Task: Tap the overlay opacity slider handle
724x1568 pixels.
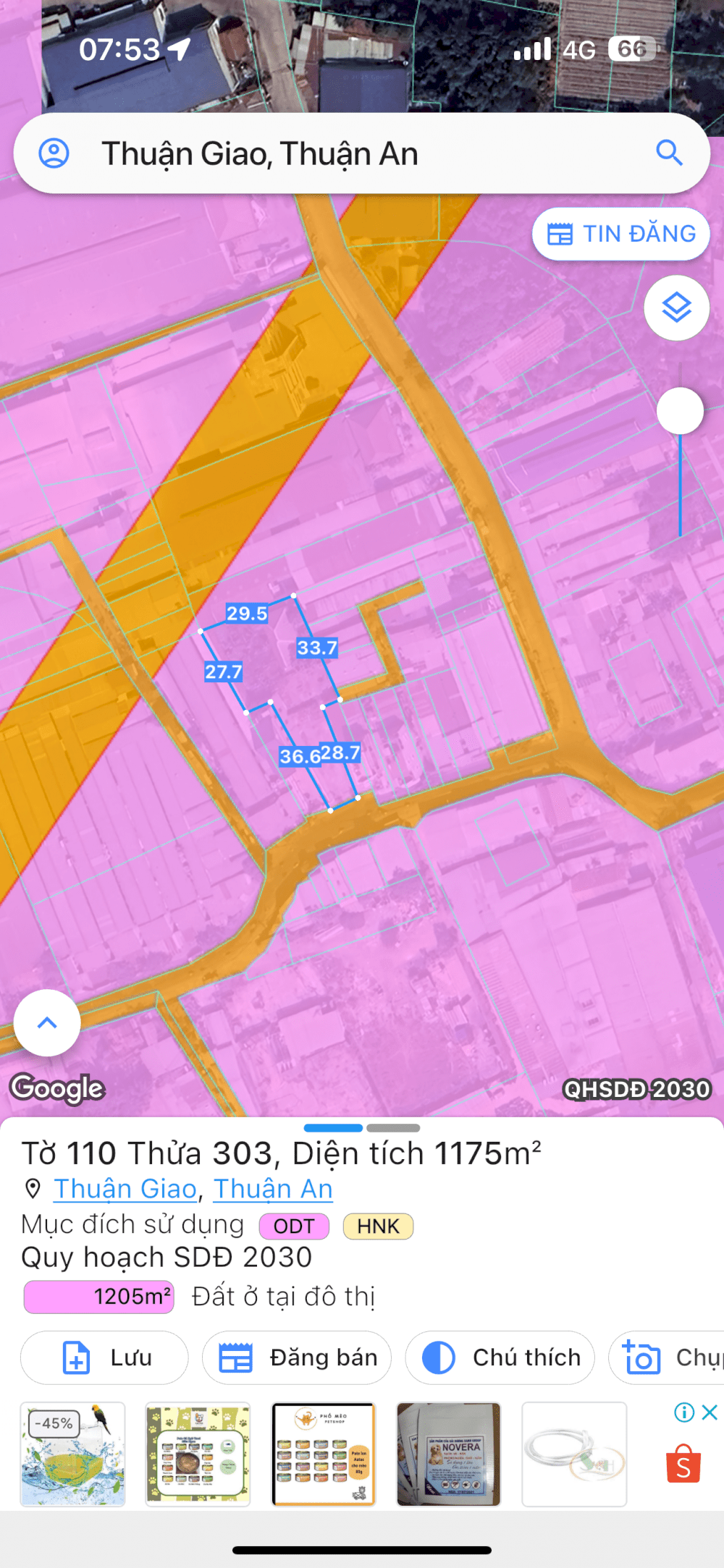Action: pyautogui.click(x=680, y=411)
